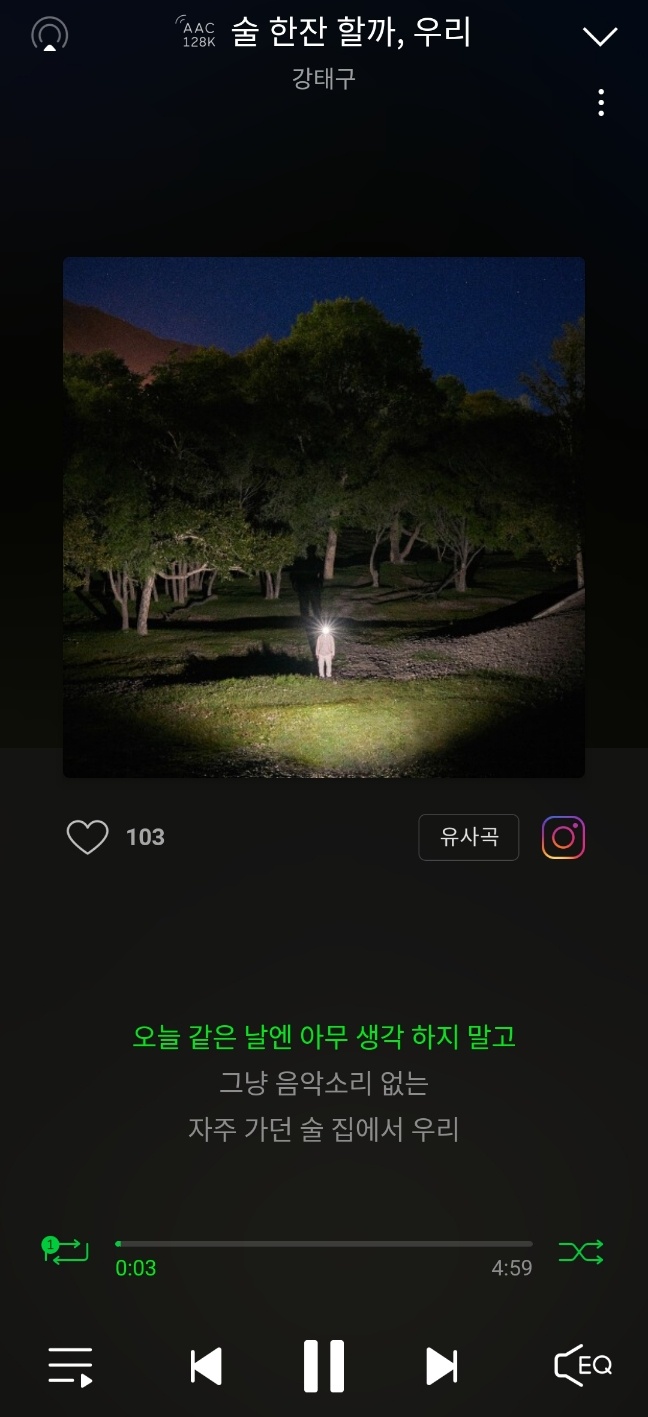Screen dimensions: 648x1417
Task: Skip back to the previous track
Action: tap(206, 1365)
